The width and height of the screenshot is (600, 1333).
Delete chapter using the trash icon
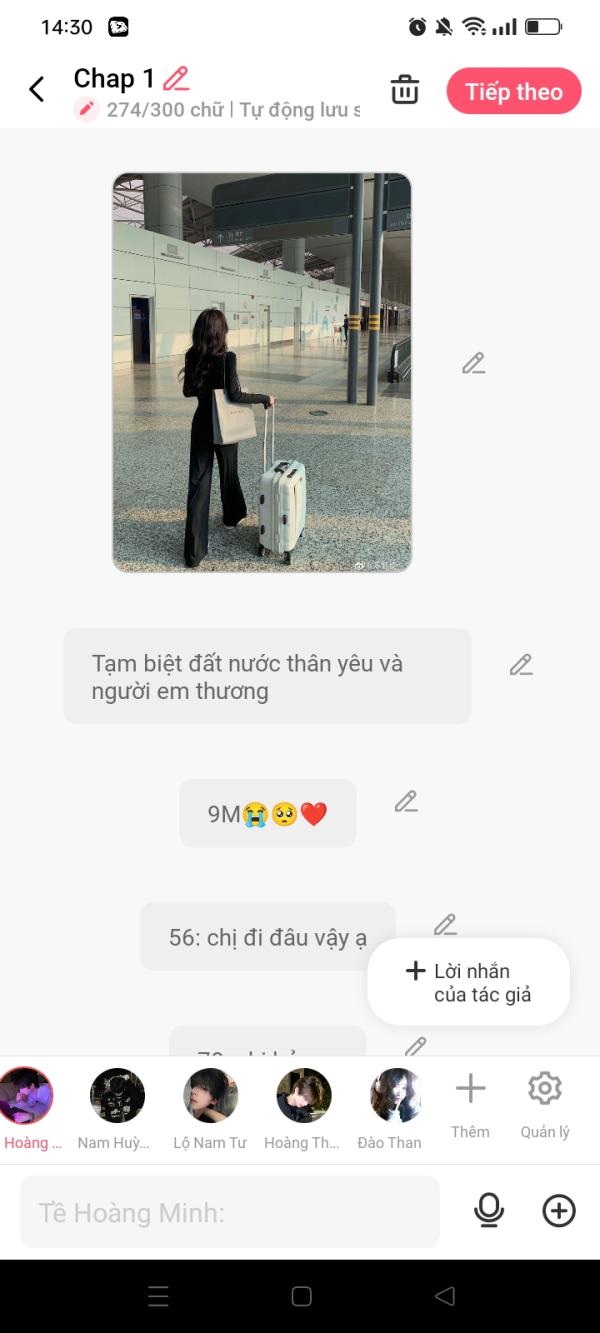[405, 90]
